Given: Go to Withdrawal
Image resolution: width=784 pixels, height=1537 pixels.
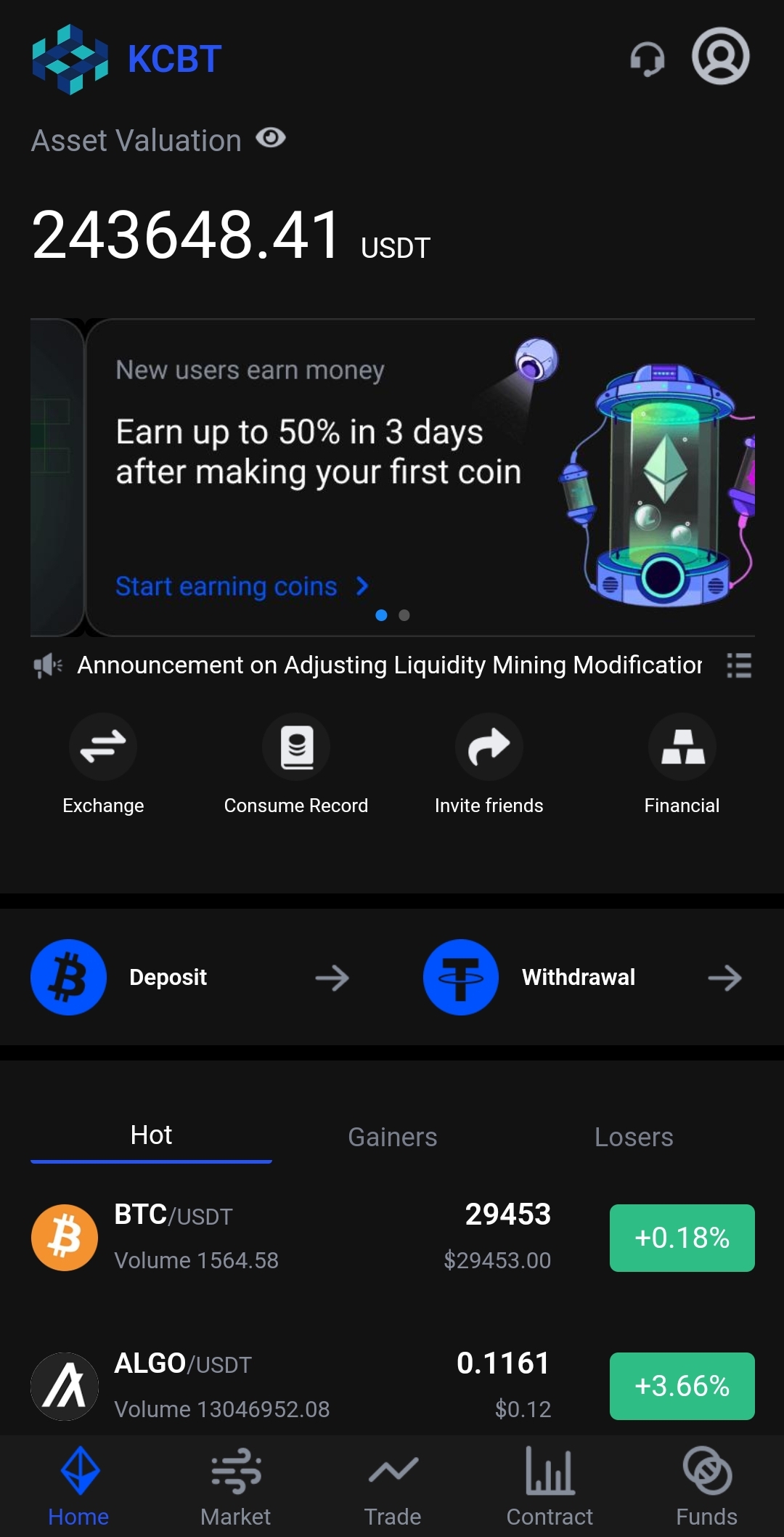Looking at the screenshot, I should [x=582, y=978].
